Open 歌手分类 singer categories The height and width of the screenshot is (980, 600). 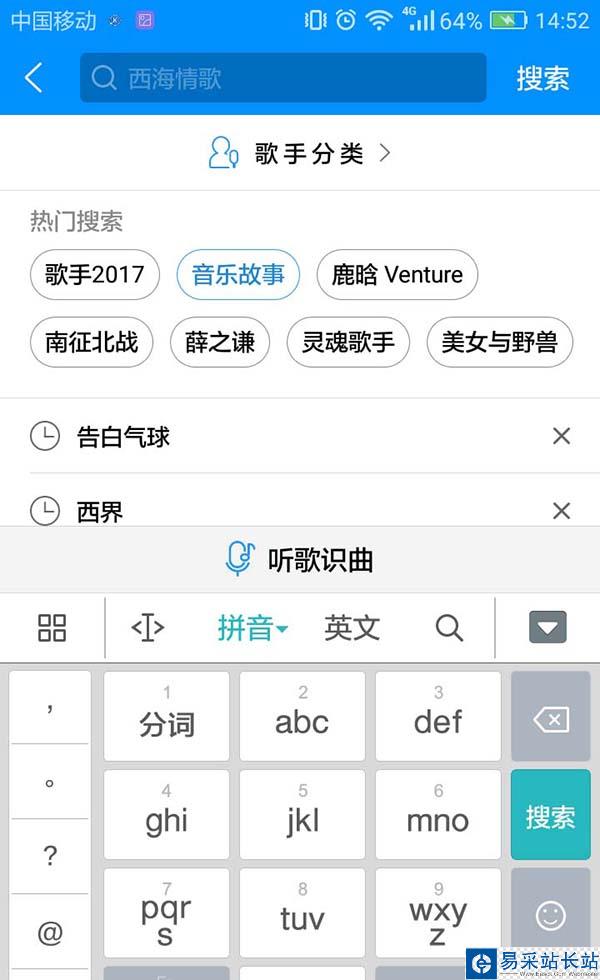[x=300, y=153]
